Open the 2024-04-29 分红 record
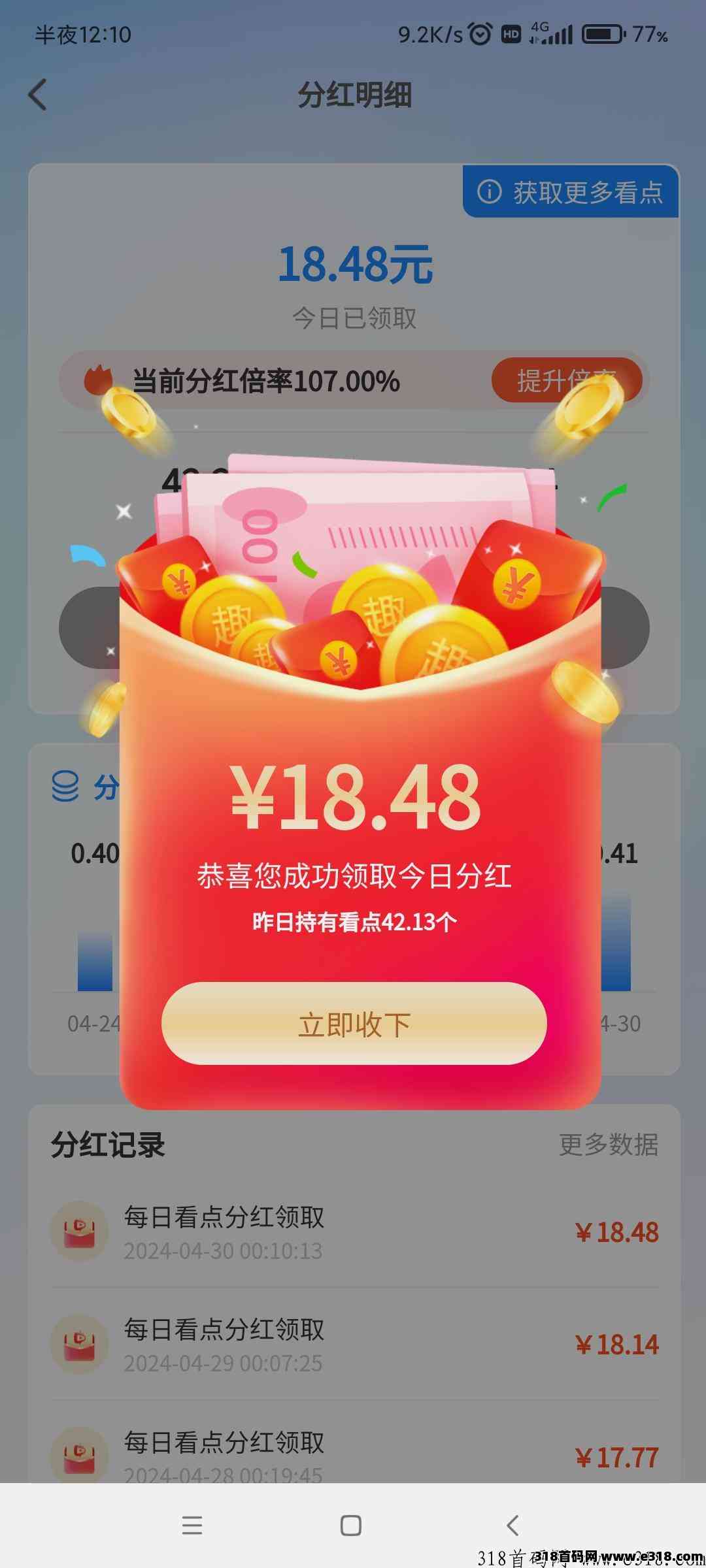The height and width of the screenshot is (1568, 706). pos(354,1345)
